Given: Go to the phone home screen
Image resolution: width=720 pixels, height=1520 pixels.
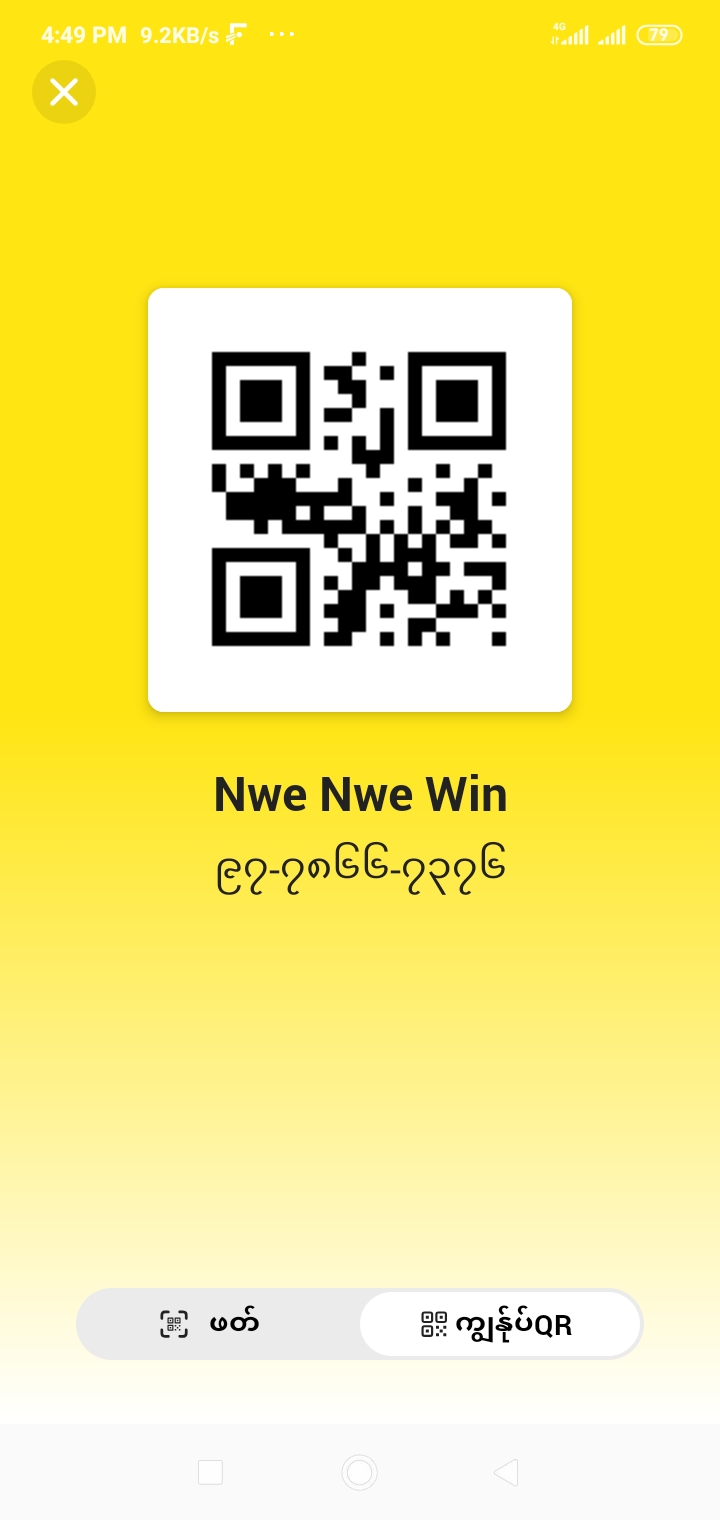Looking at the screenshot, I should pyautogui.click(x=359, y=1472).
